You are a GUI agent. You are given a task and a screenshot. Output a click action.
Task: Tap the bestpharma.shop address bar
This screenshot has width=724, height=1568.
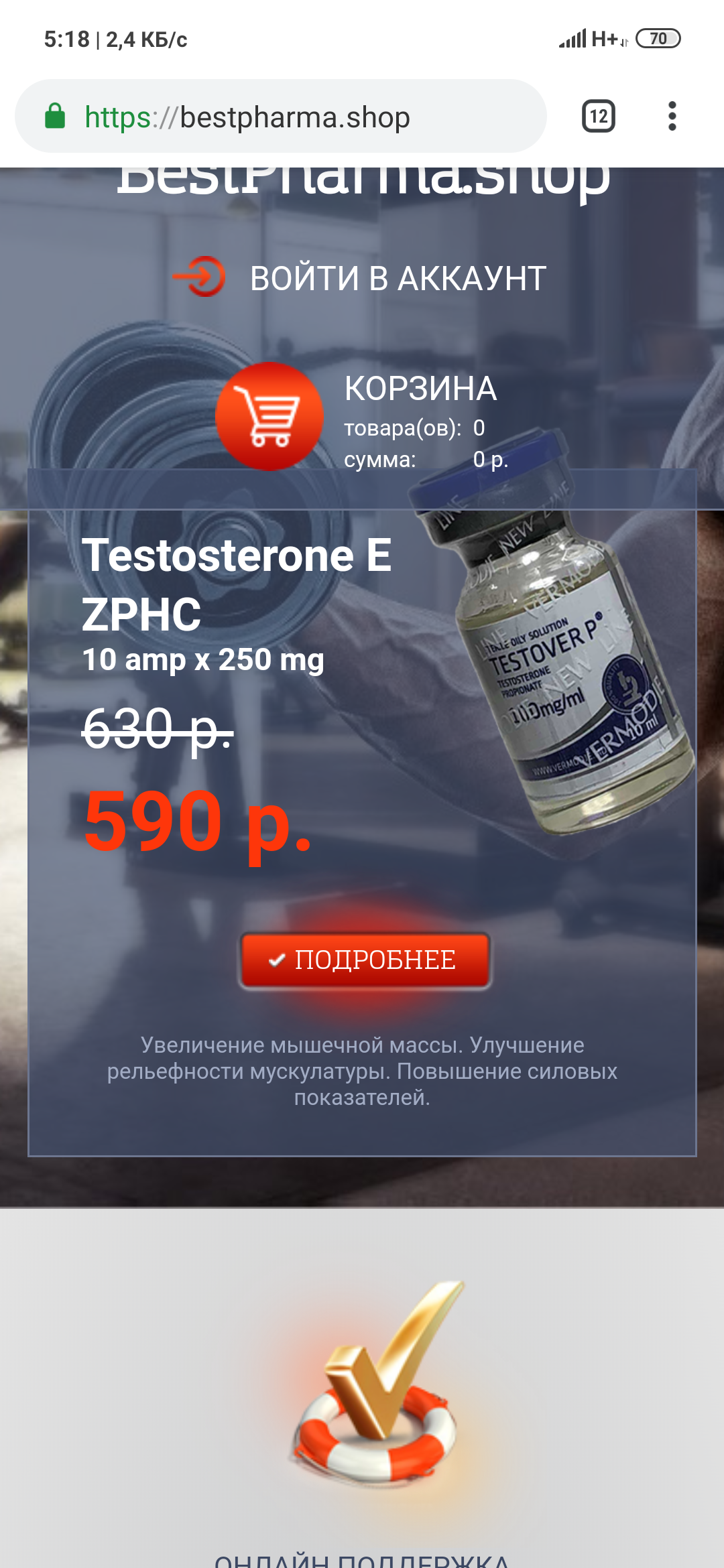pyautogui.click(x=280, y=117)
